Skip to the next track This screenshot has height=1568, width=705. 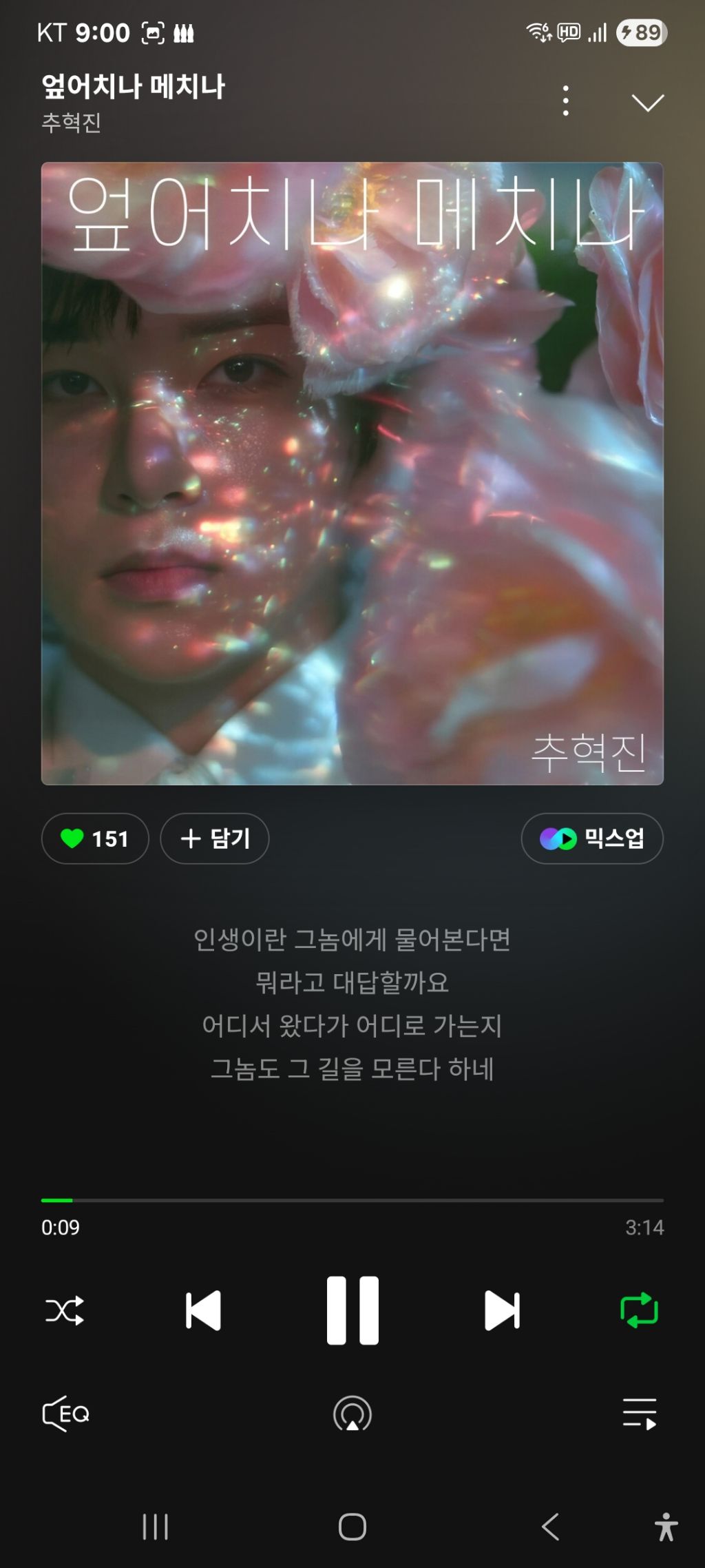tap(502, 1310)
